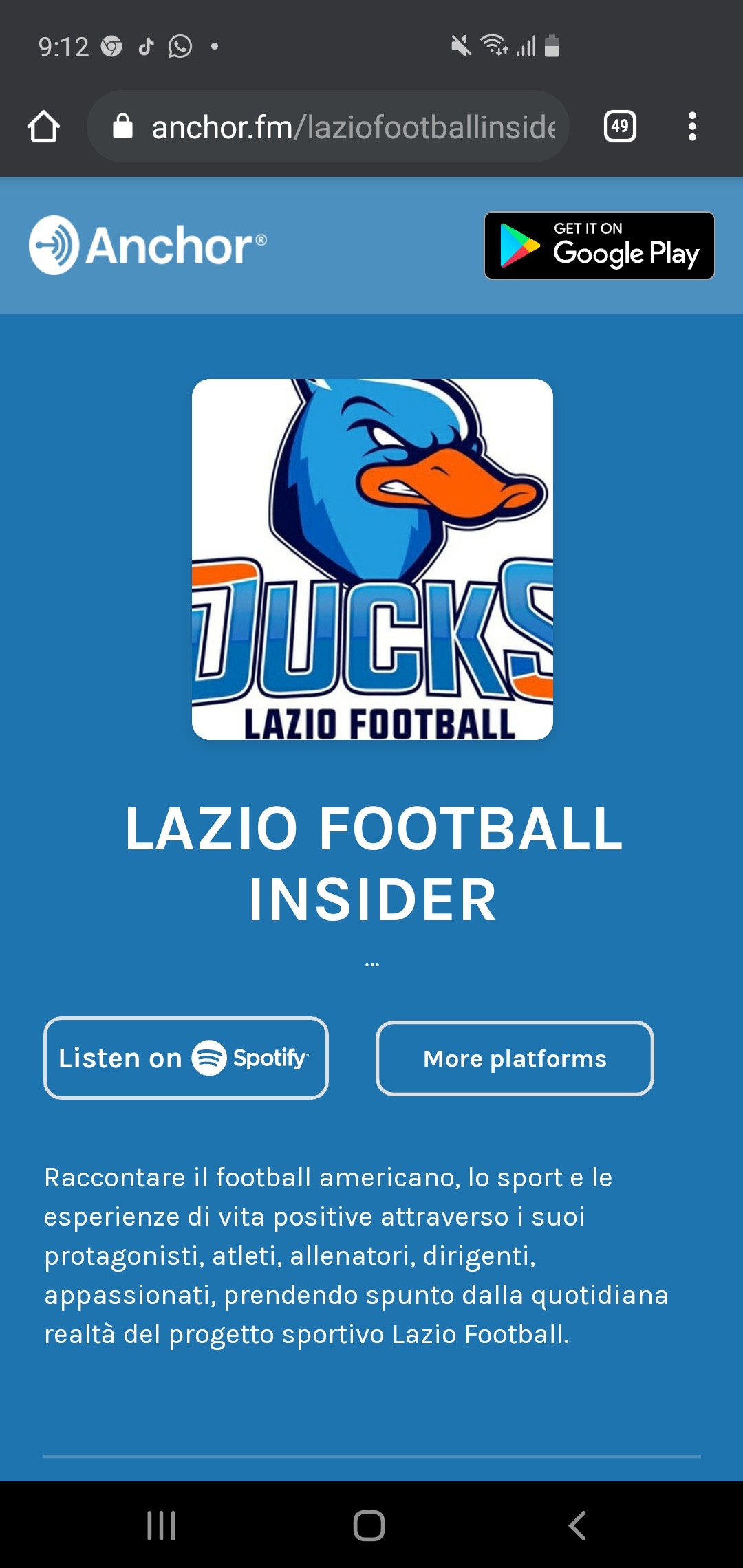Go back using the system back button
743x1568 pixels.
tap(578, 1525)
